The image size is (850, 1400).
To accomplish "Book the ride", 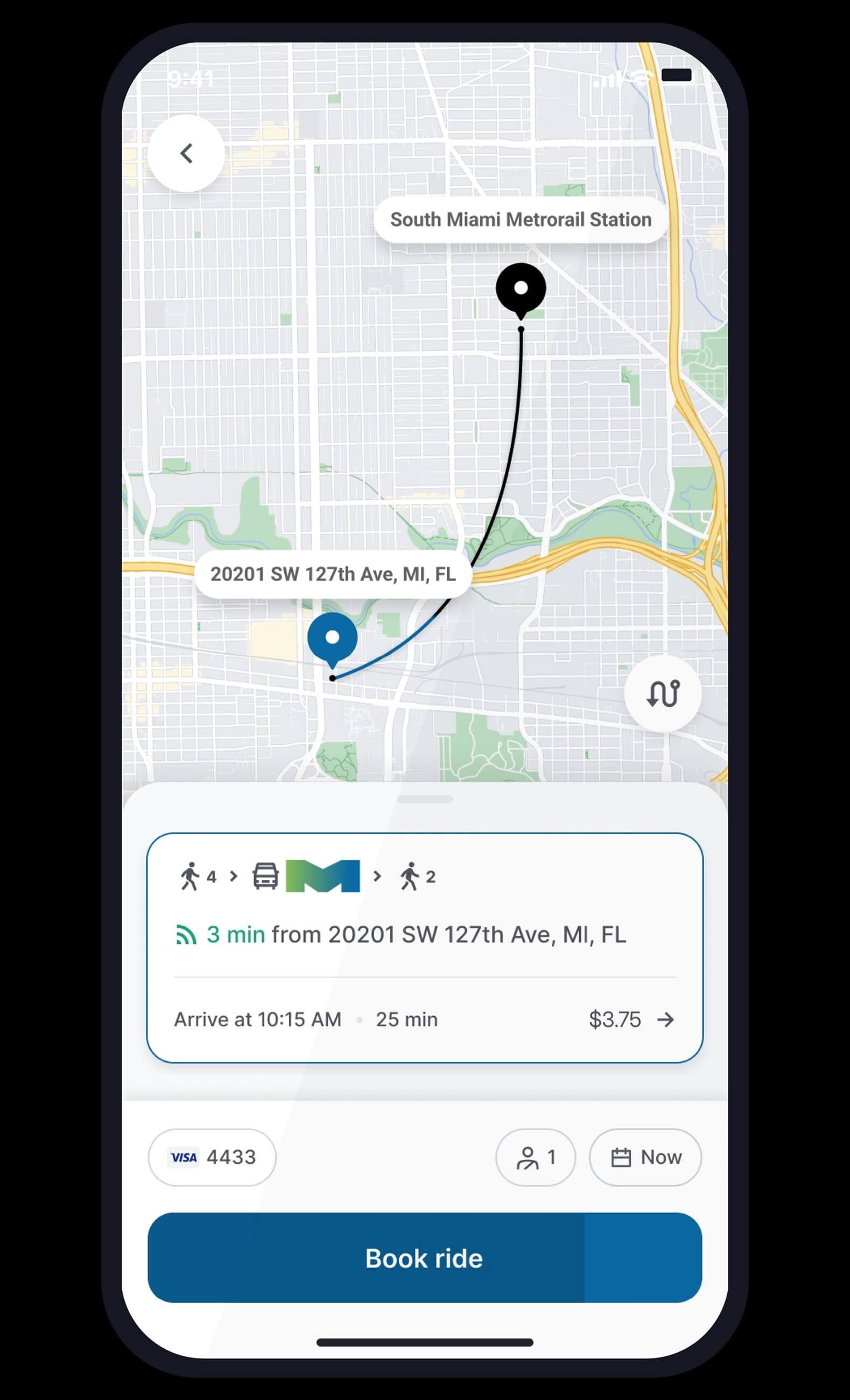I will 424,1258.
